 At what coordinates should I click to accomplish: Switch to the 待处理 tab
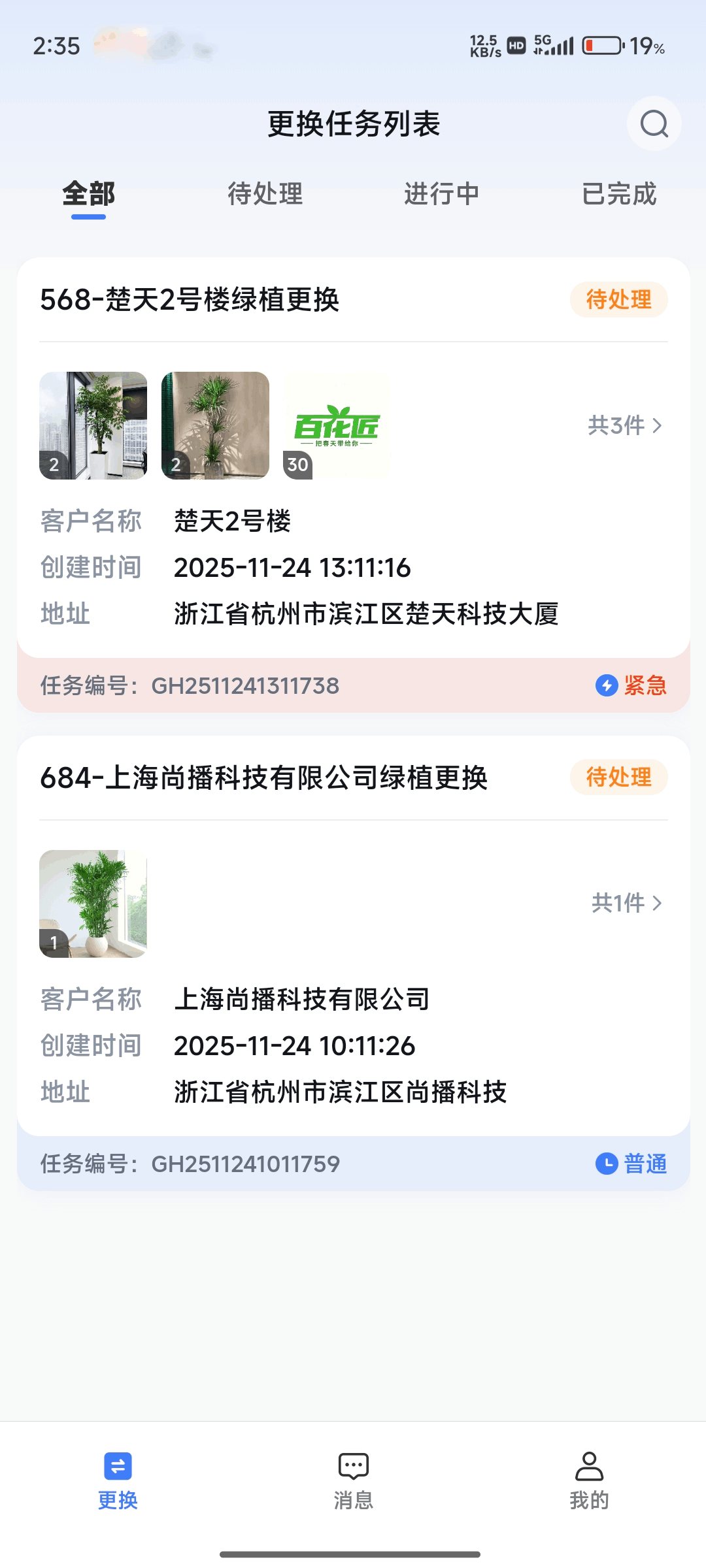[264, 194]
